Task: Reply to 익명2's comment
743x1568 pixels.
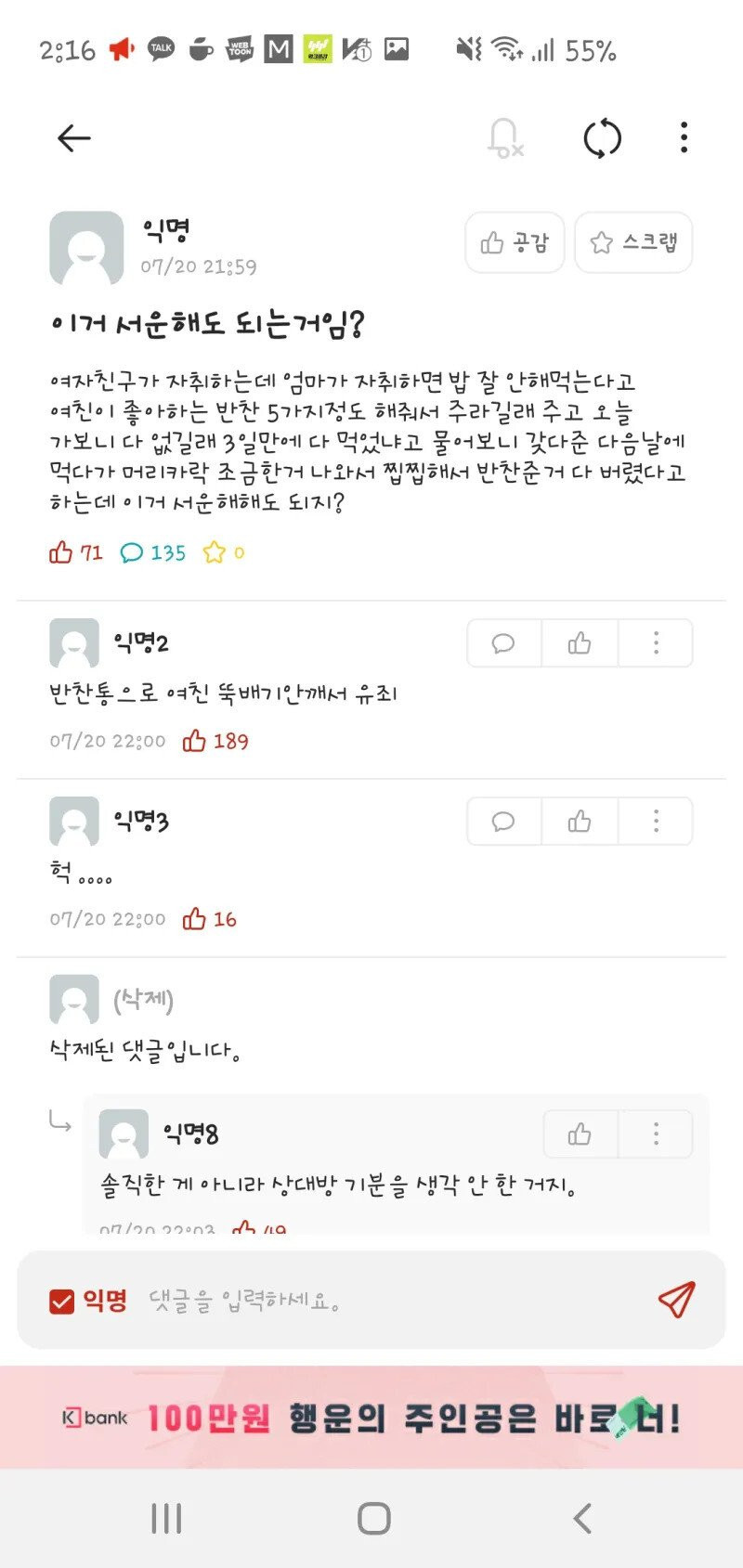Action: point(503,643)
